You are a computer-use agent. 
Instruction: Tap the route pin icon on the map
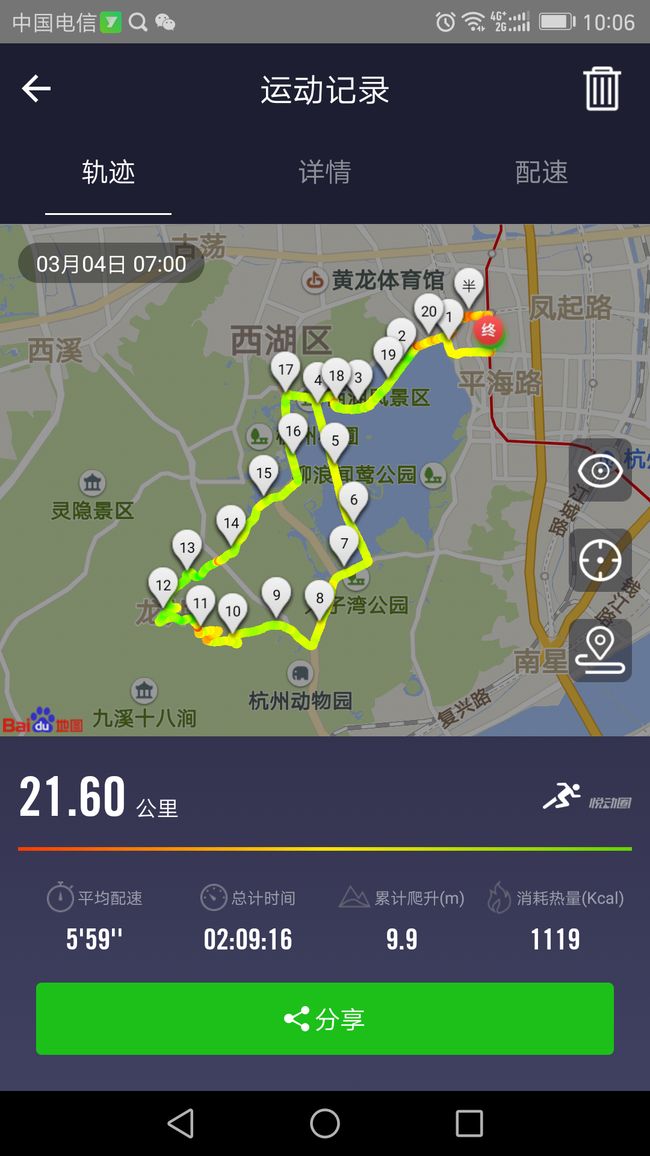pos(600,650)
